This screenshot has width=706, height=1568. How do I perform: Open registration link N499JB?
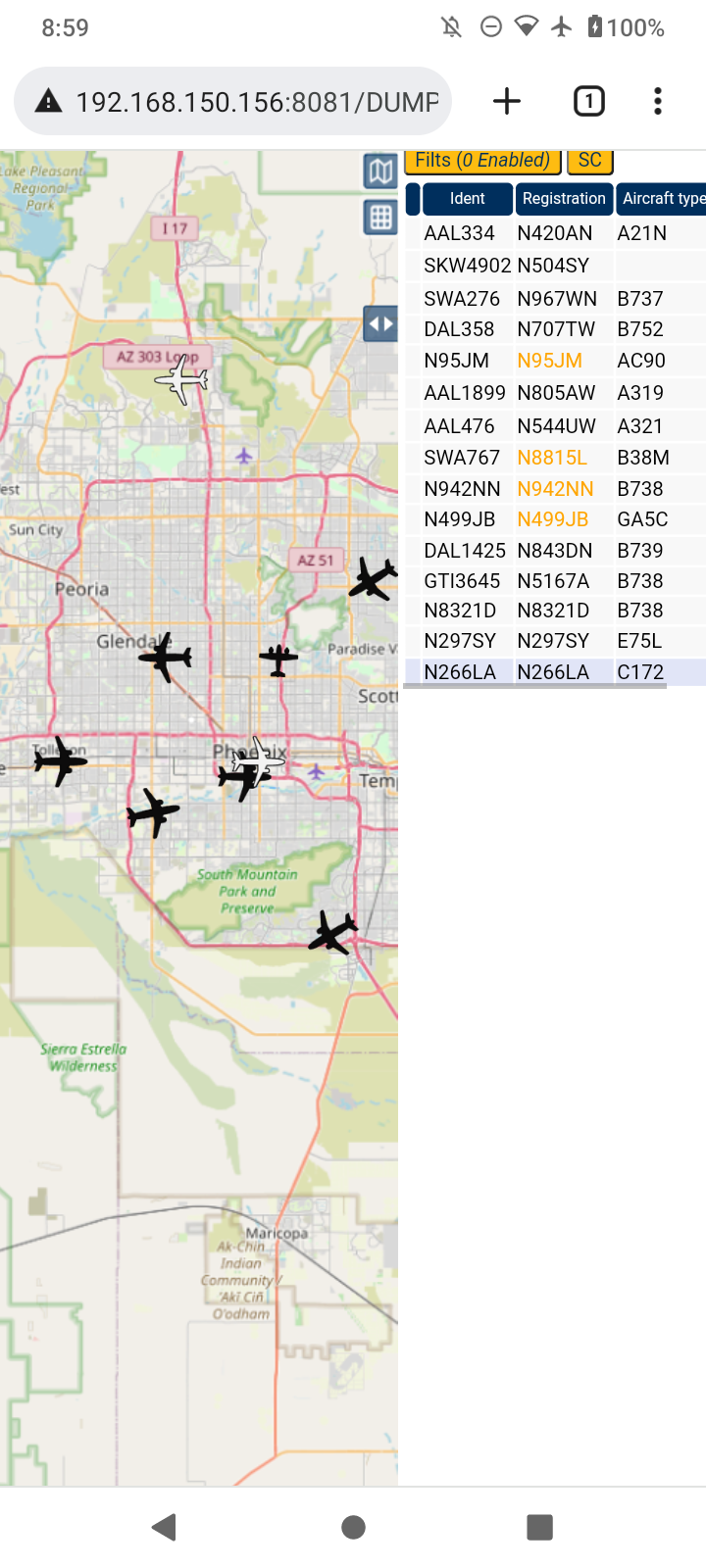point(553,519)
